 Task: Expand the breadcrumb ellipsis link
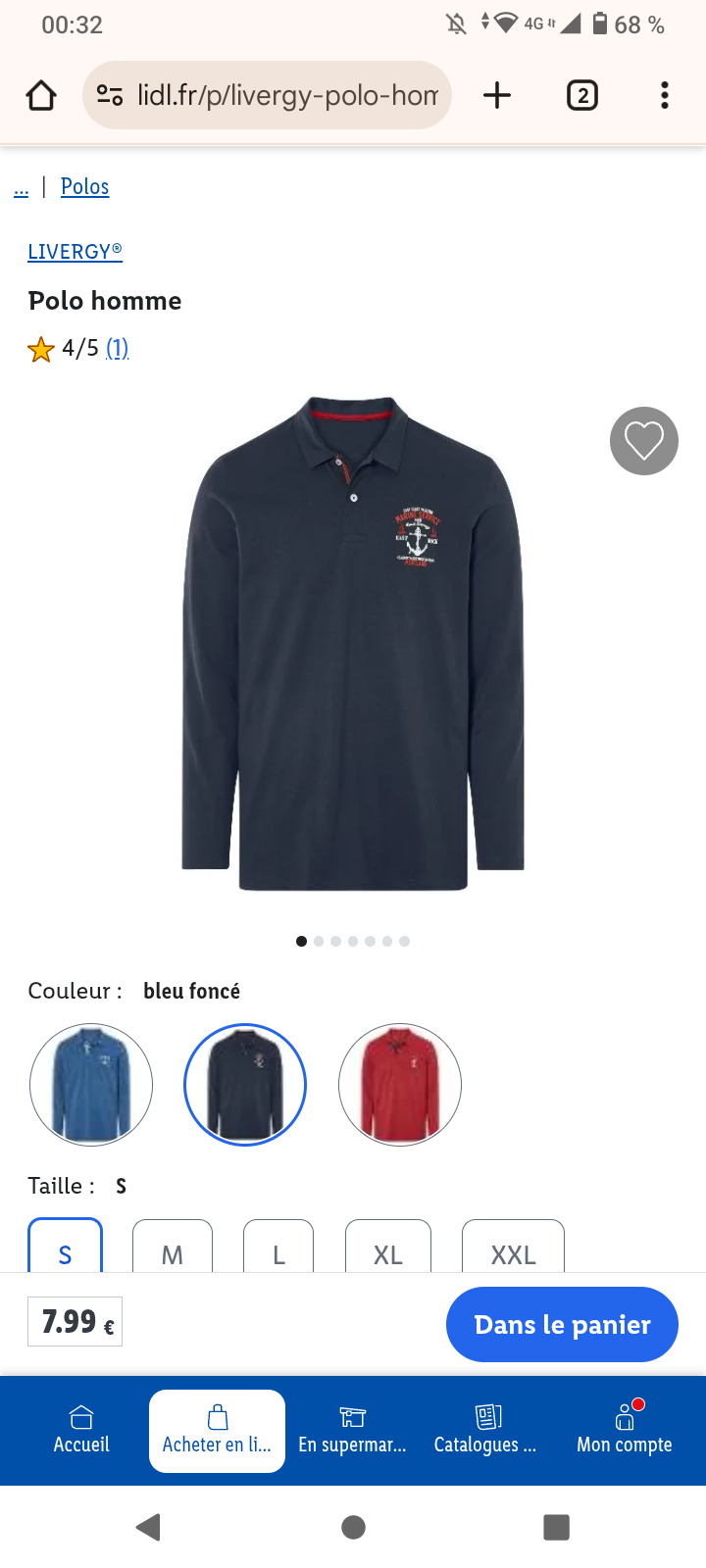[x=21, y=187]
